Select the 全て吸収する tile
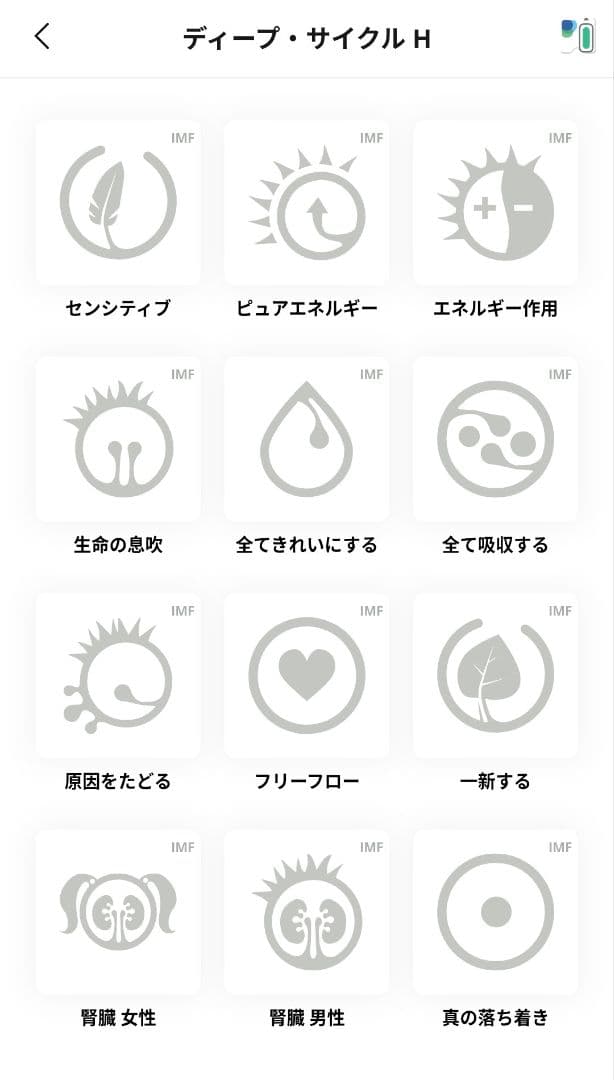The image size is (614, 1080). pyautogui.click(x=495, y=439)
